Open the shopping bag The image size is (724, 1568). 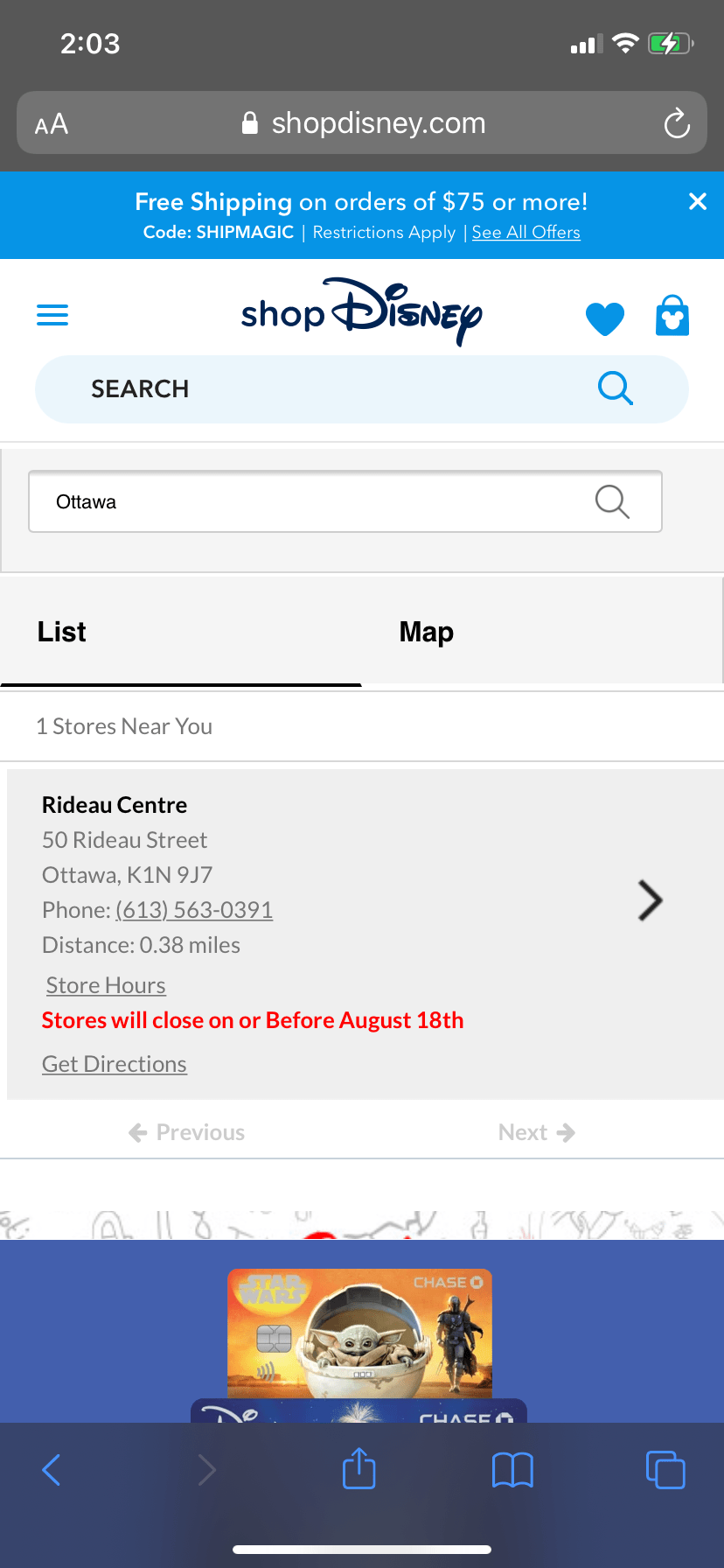672,316
